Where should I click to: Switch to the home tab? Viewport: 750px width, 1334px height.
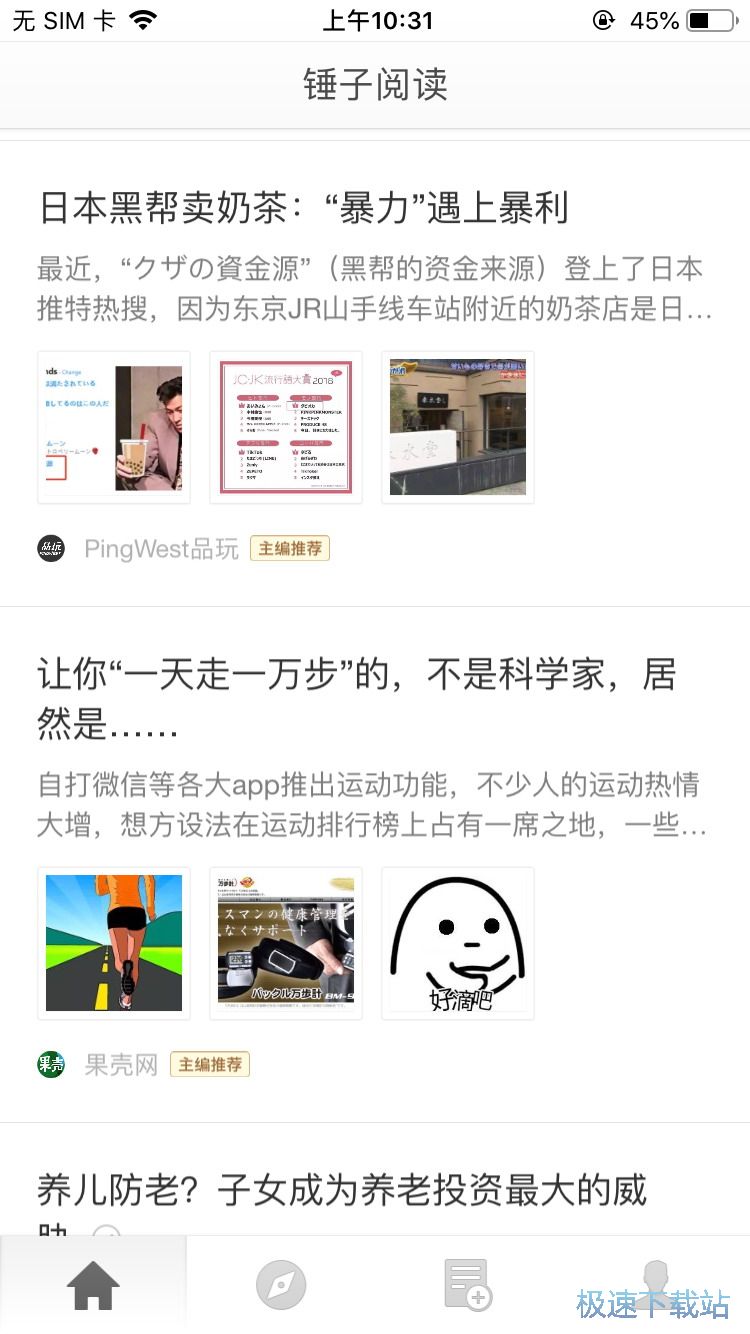[x=93, y=1286]
